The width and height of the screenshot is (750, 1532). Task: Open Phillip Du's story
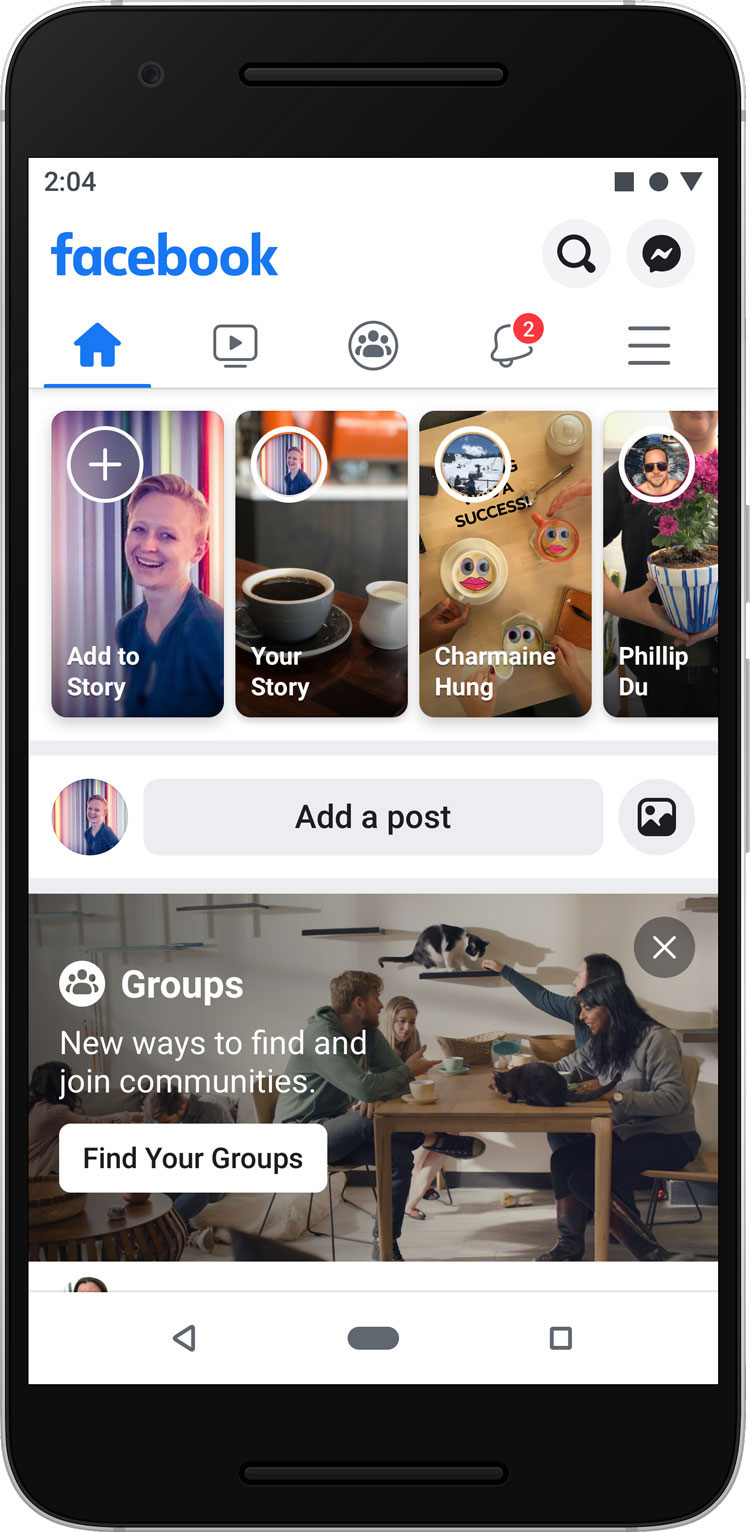(661, 564)
